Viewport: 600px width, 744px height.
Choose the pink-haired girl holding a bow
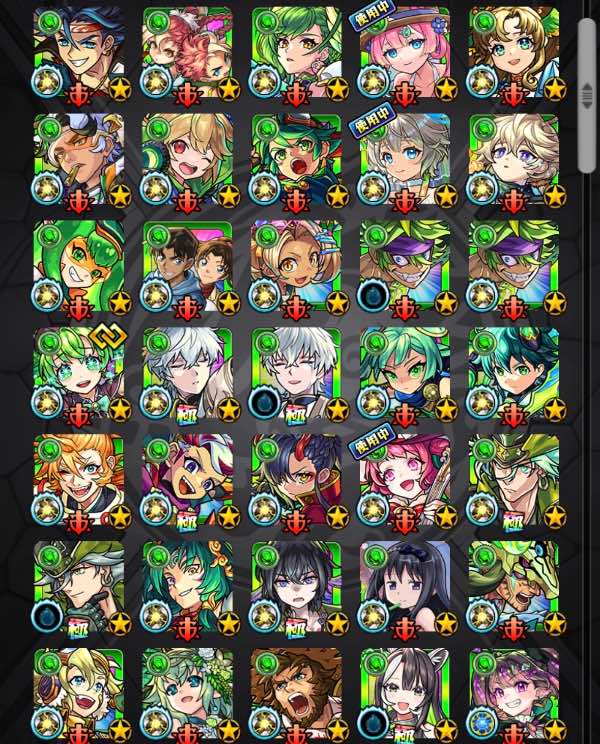406,481
